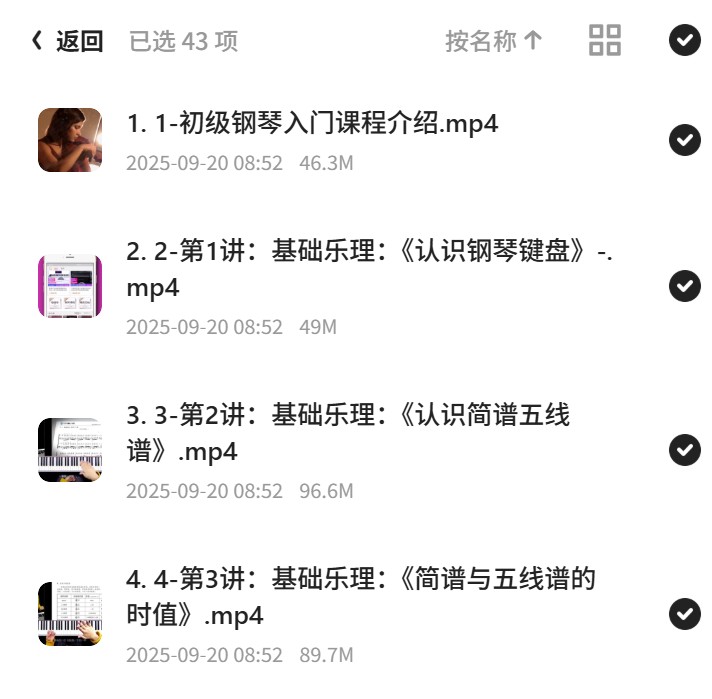Switch to the grid view layout

pos(604,40)
